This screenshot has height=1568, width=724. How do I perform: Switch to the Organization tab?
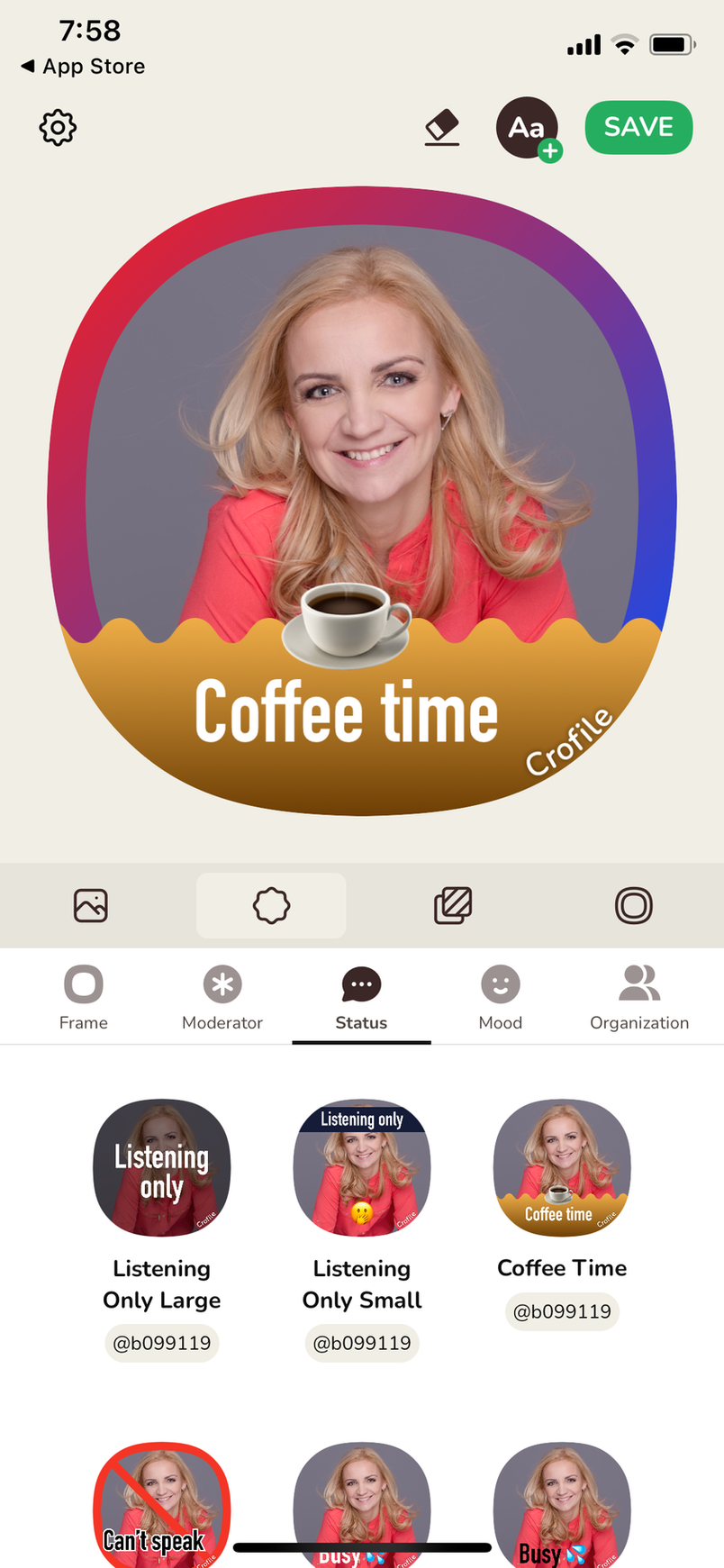pos(639,998)
